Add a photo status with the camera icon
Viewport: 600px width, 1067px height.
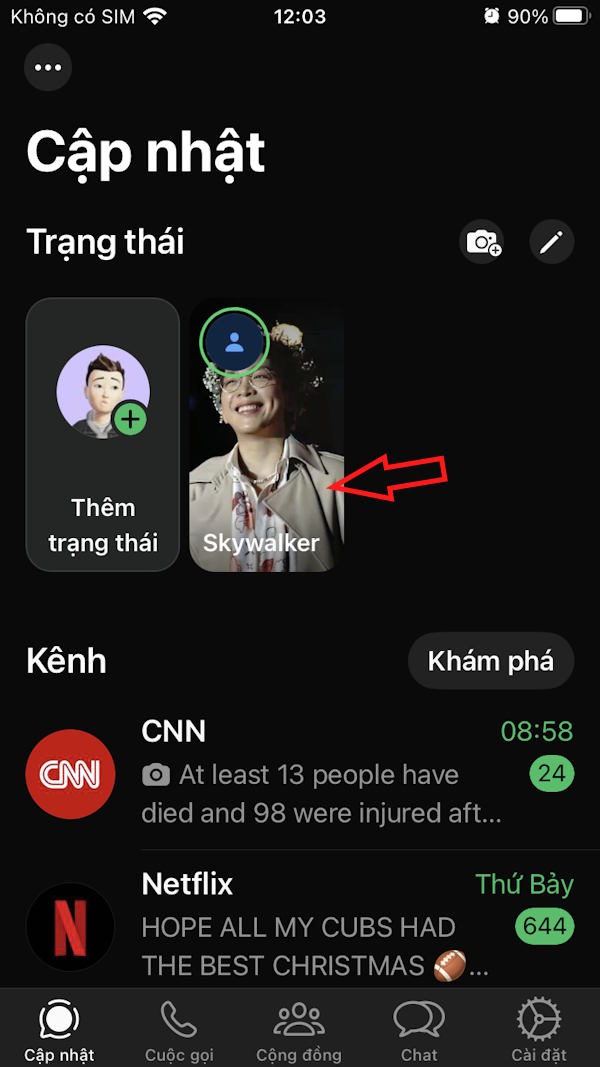coord(482,242)
